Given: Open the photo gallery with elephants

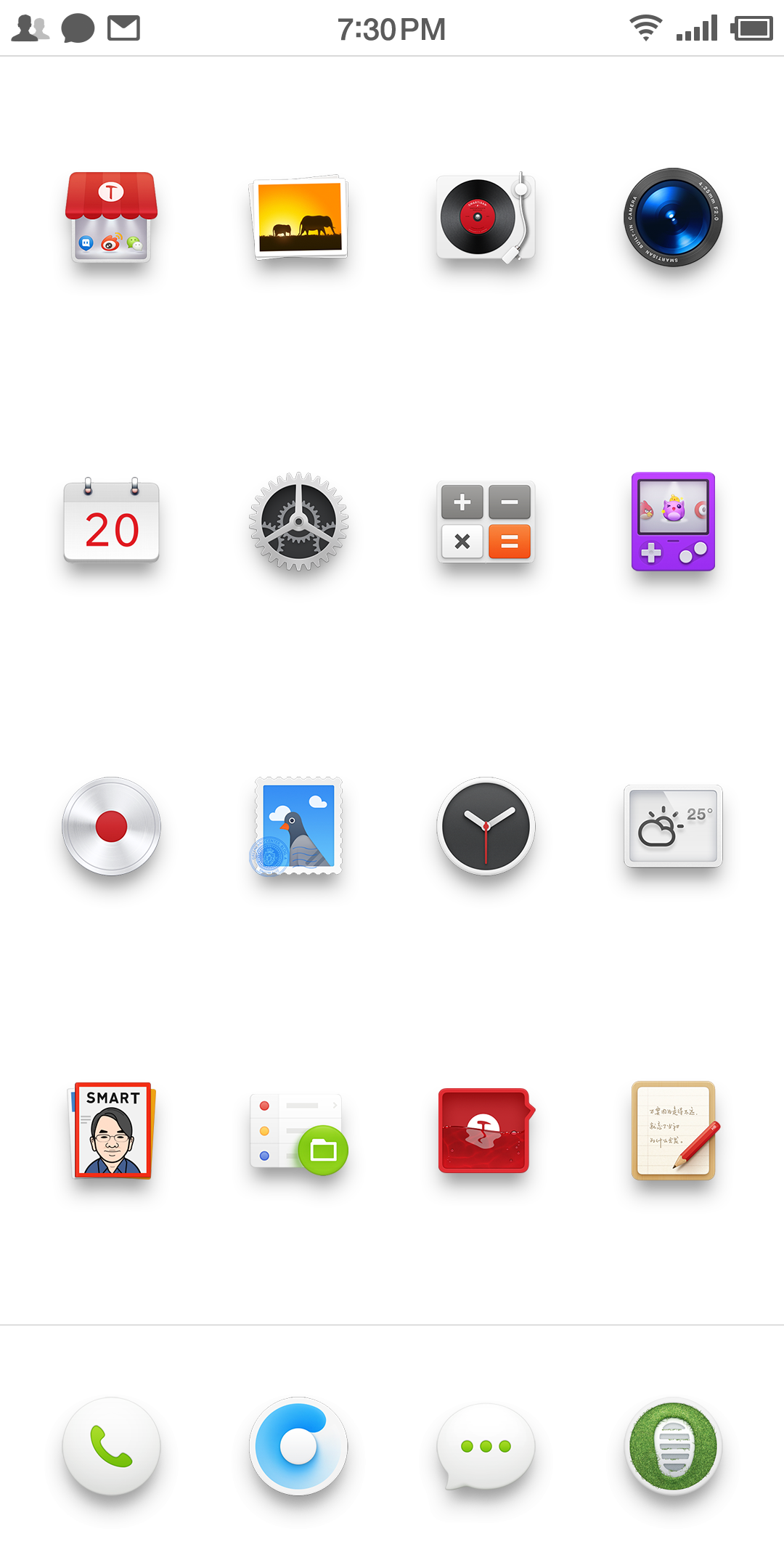Looking at the screenshot, I should coord(298,217).
